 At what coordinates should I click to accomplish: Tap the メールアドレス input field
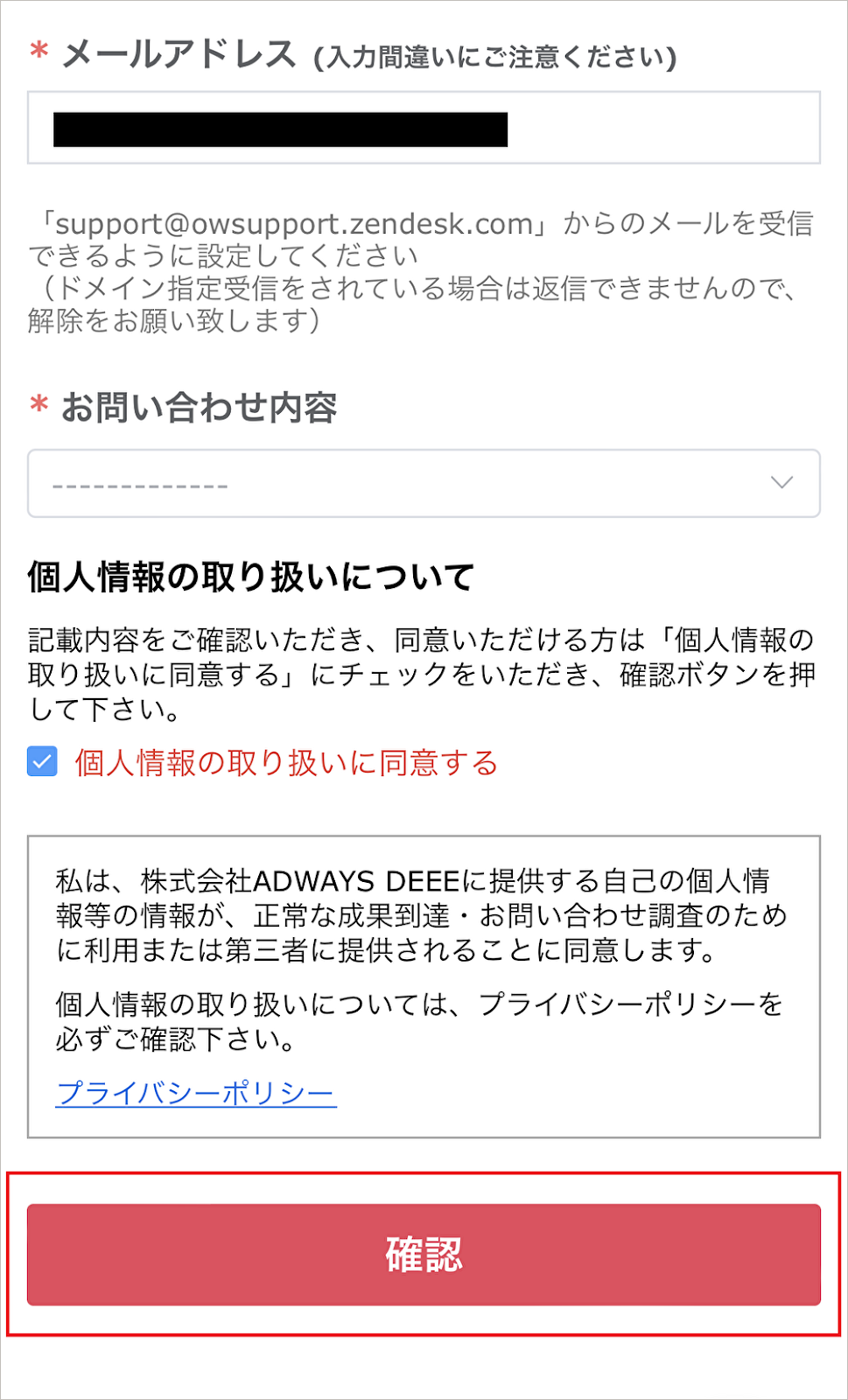tap(424, 129)
